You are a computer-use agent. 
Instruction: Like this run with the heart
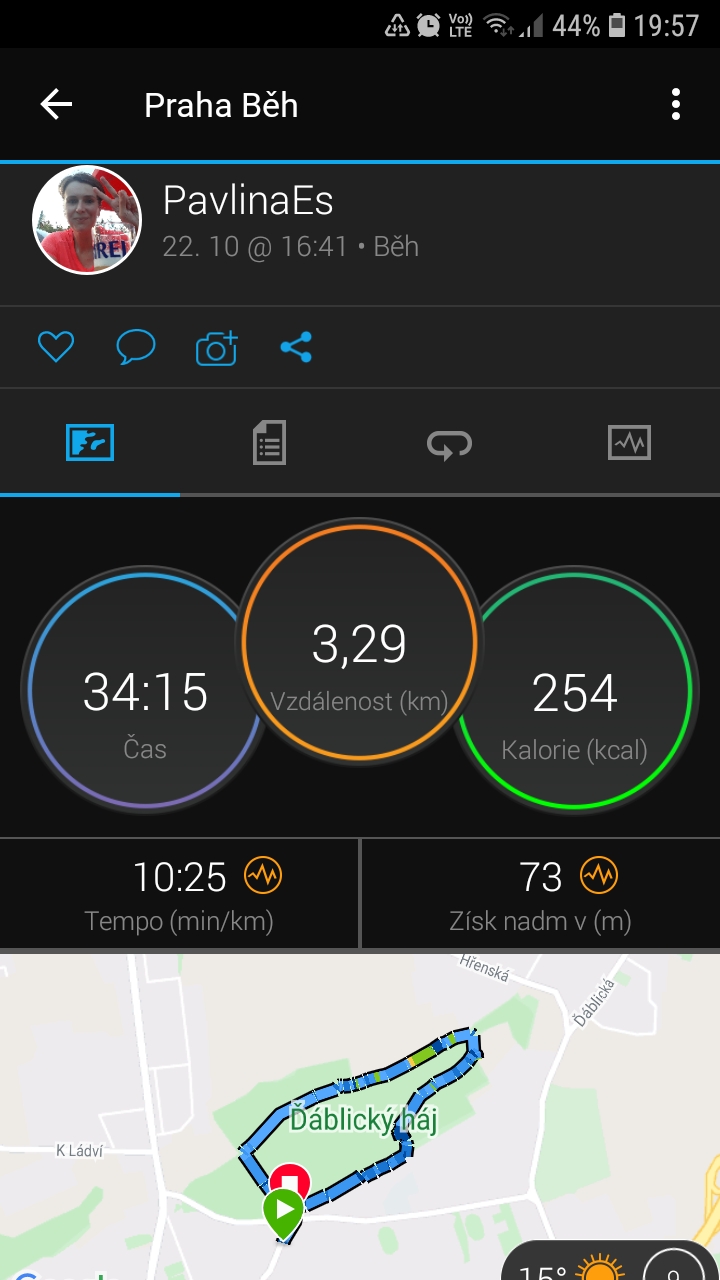pyautogui.click(x=56, y=347)
